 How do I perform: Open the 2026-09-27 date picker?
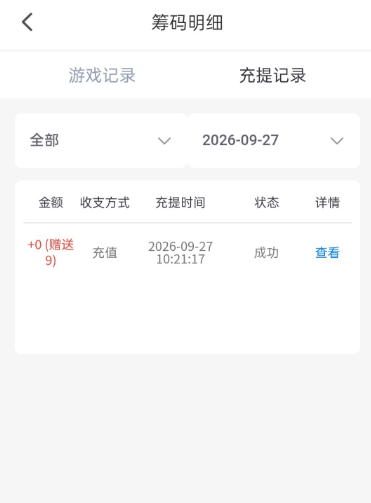tap(274, 141)
